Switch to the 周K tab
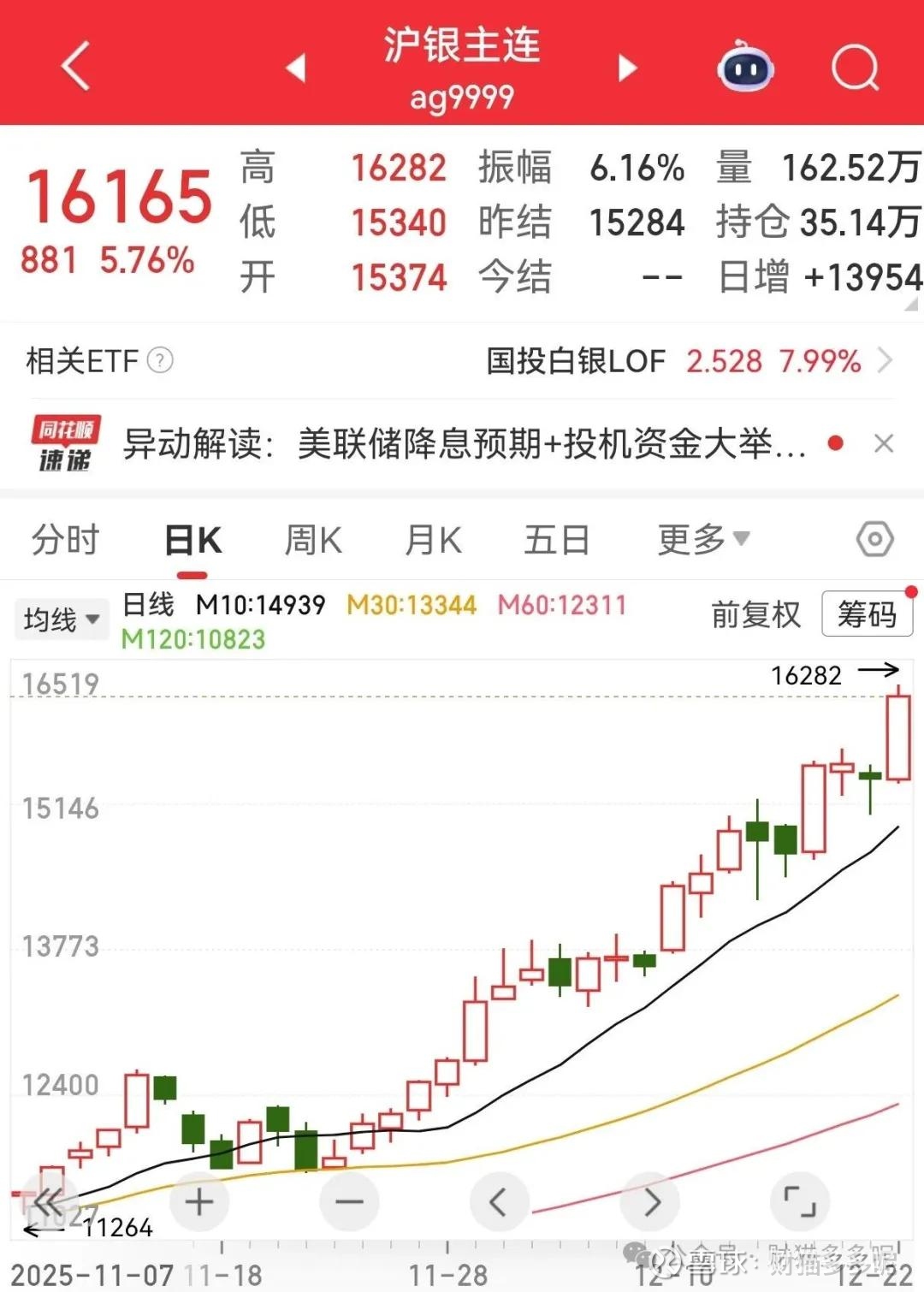The image size is (924, 1292). [x=311, y=540]
